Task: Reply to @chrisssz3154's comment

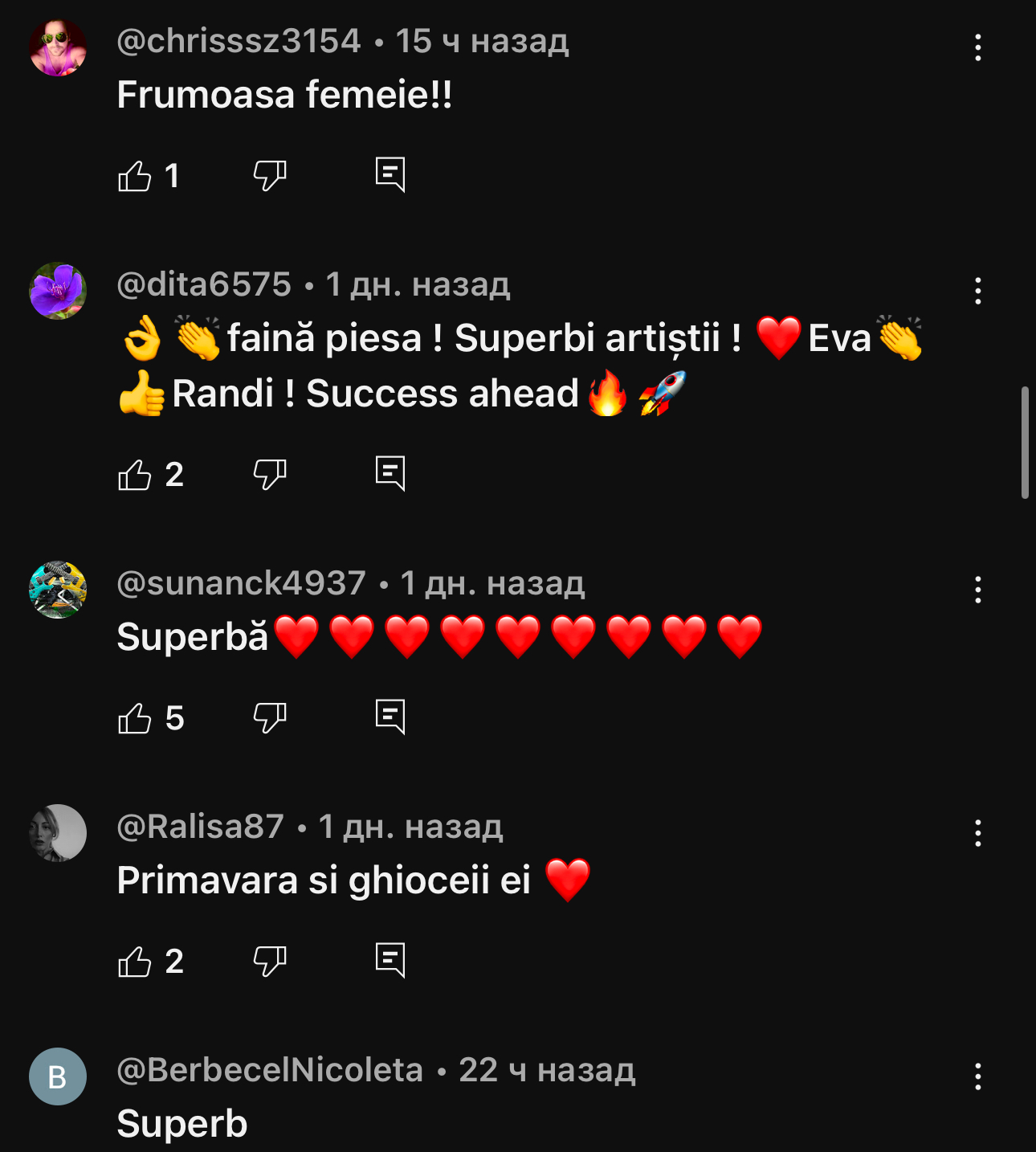Action: 390,174
